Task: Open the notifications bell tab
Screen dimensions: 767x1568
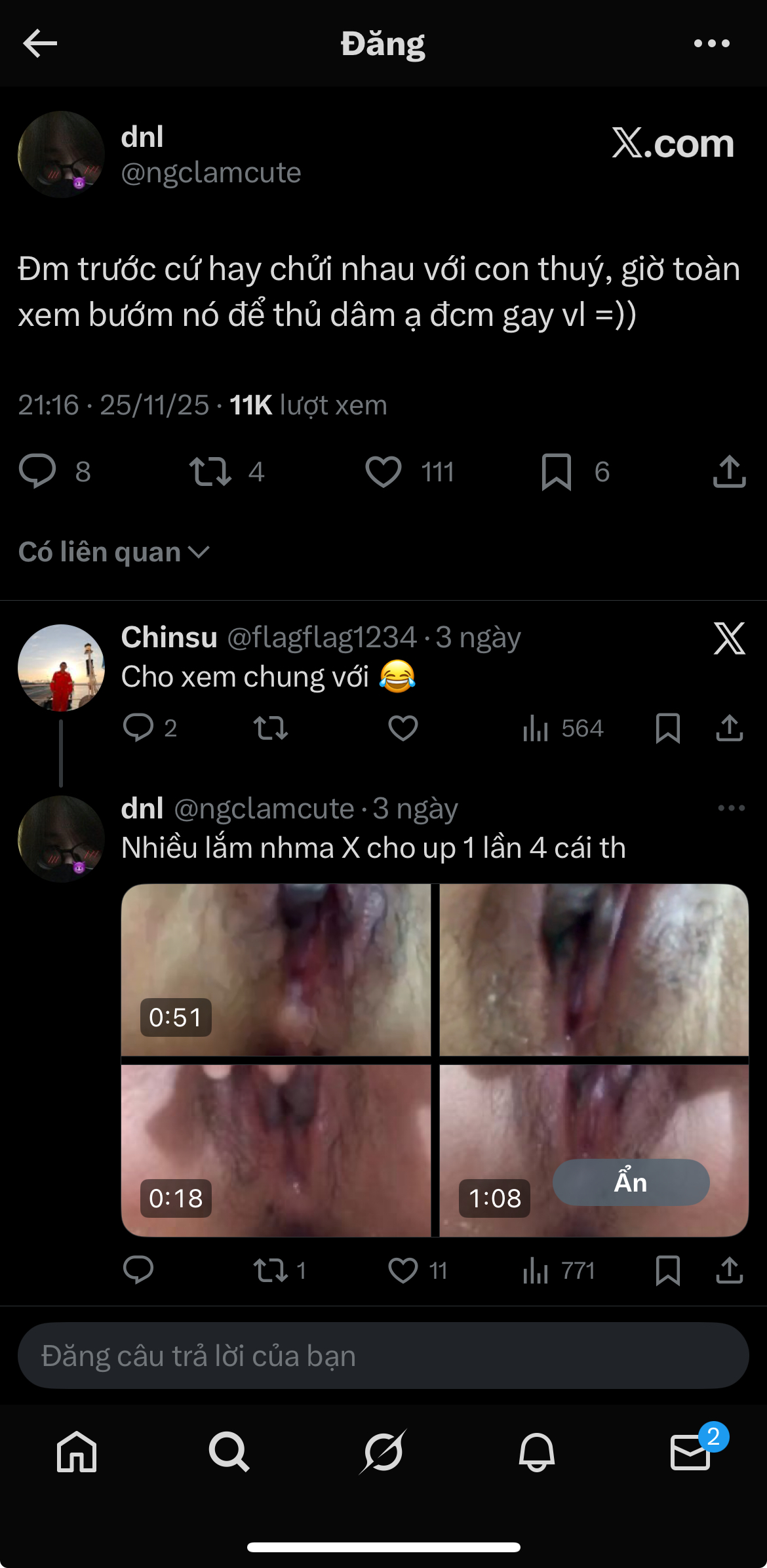Action: [537, 1451]
